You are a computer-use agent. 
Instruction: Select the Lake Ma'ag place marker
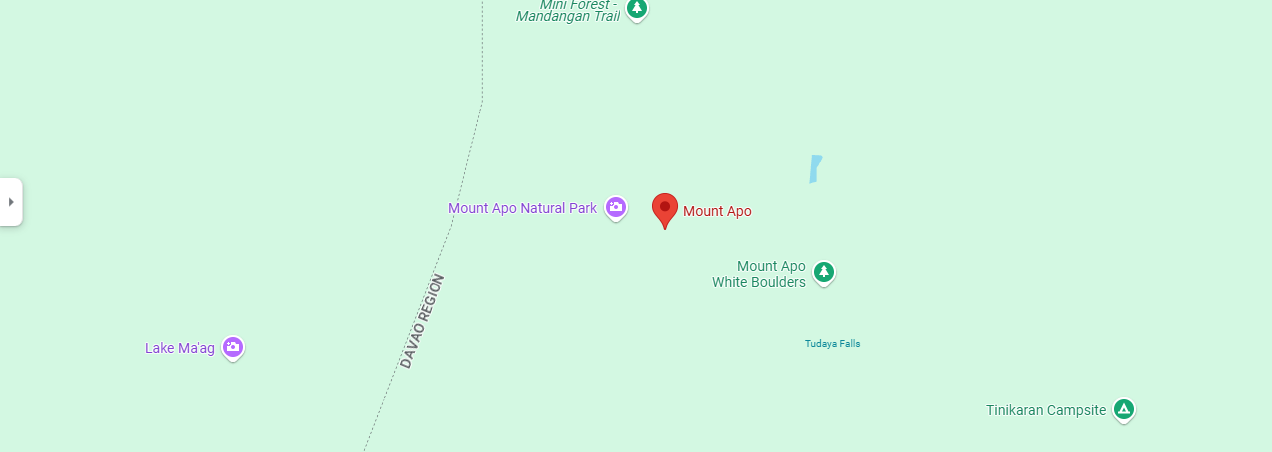(x=233, y=347)
